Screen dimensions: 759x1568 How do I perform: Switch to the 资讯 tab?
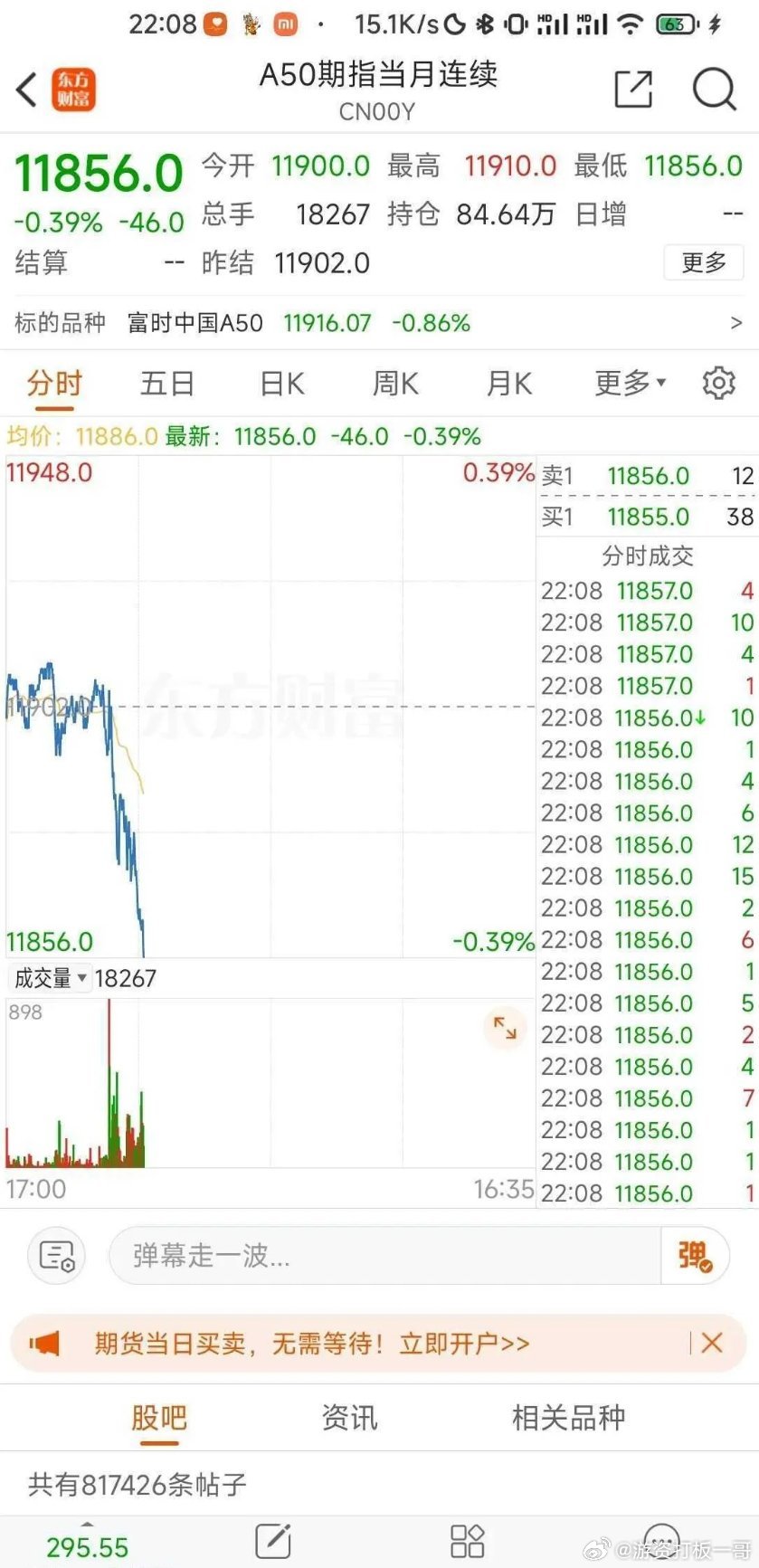click(349, 1417)
